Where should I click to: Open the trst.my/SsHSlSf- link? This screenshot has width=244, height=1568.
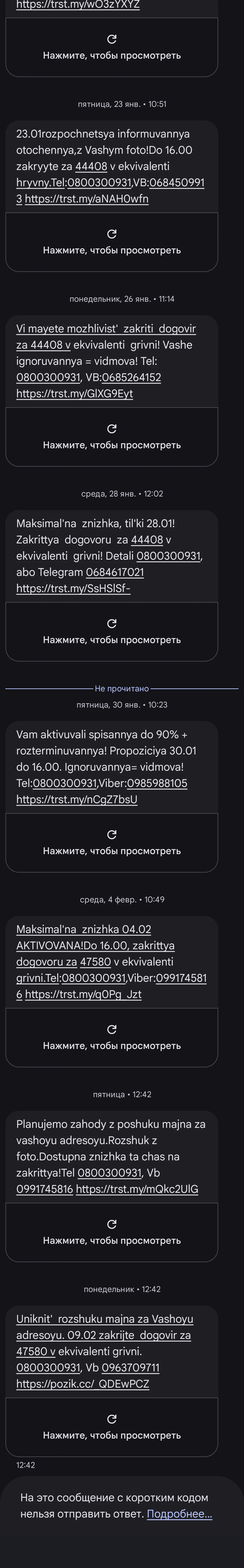coord(73,588)
